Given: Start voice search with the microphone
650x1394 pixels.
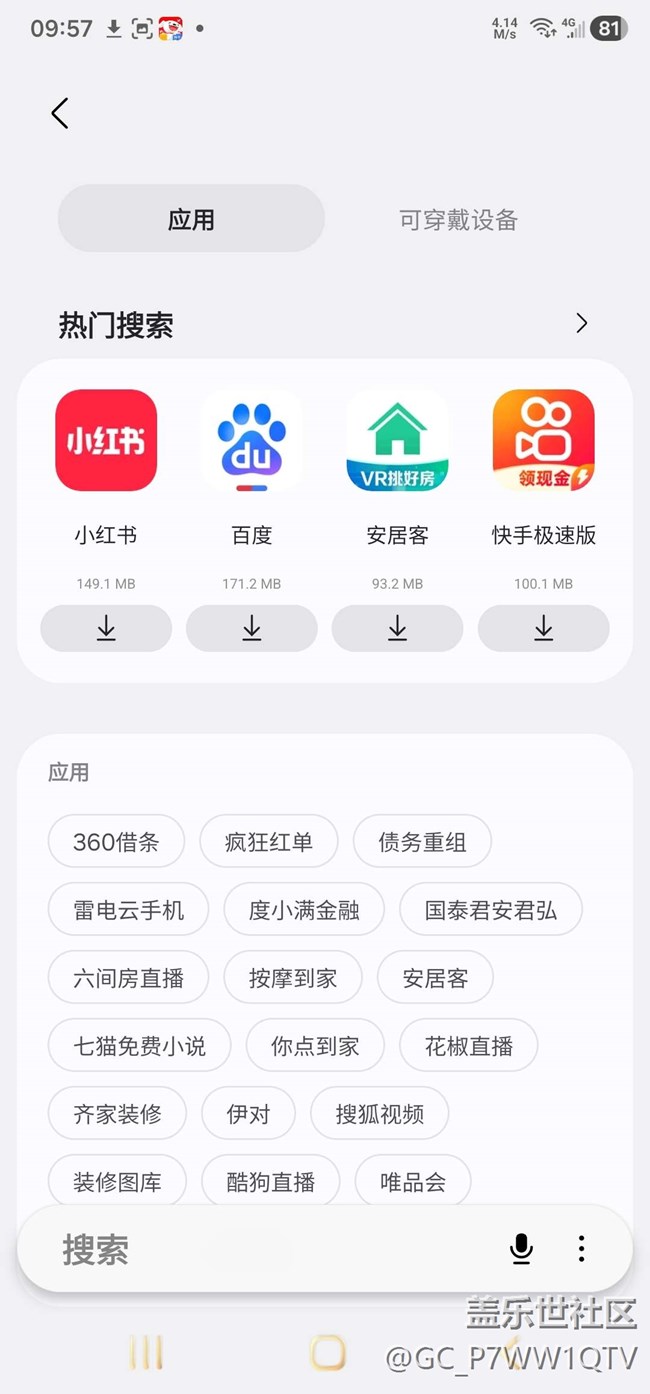Looking at the screenshot, I should pyautogui.click(x=521, y=1249).
